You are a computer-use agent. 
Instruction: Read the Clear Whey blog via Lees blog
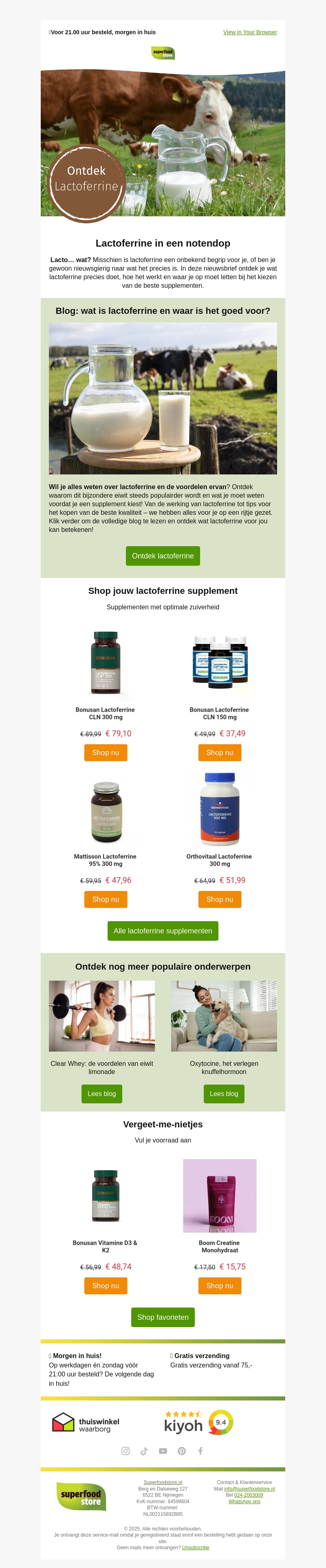pos(101,1094)
